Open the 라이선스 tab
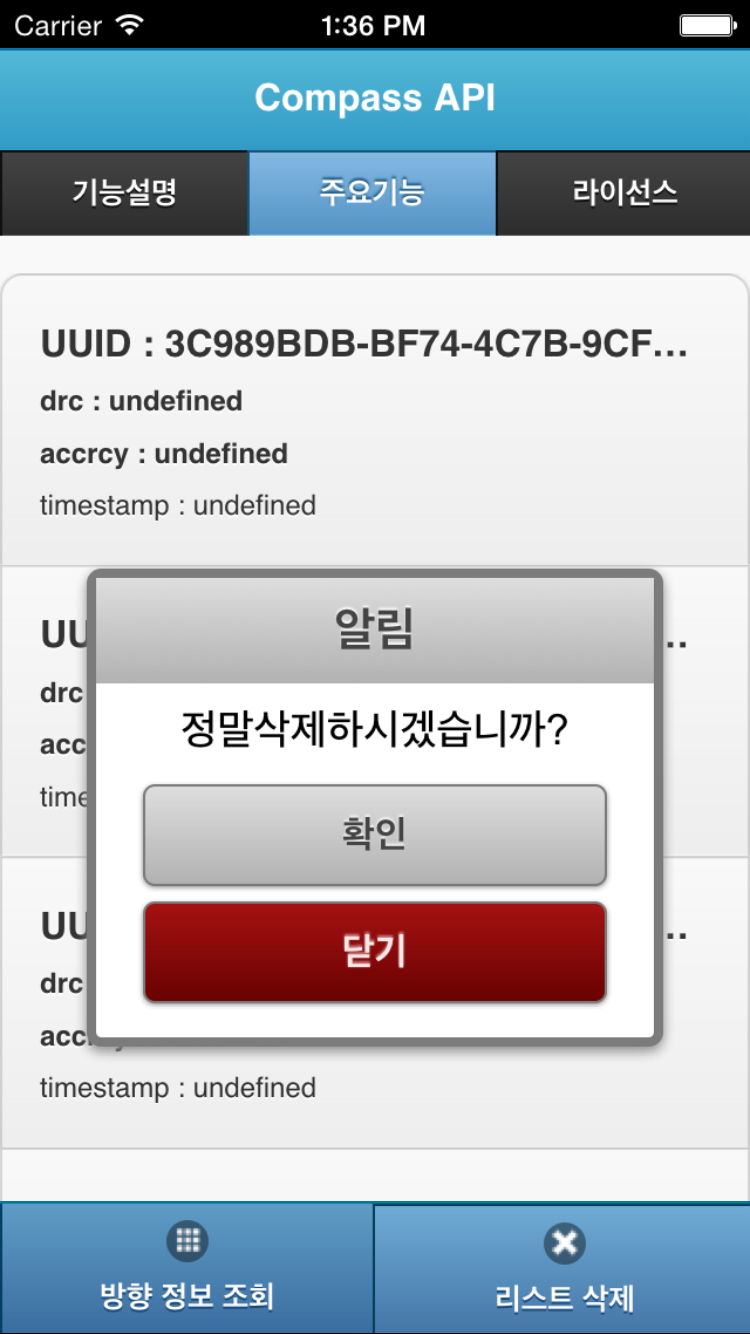Screen dimensions: 750x1334 point(624,193)
